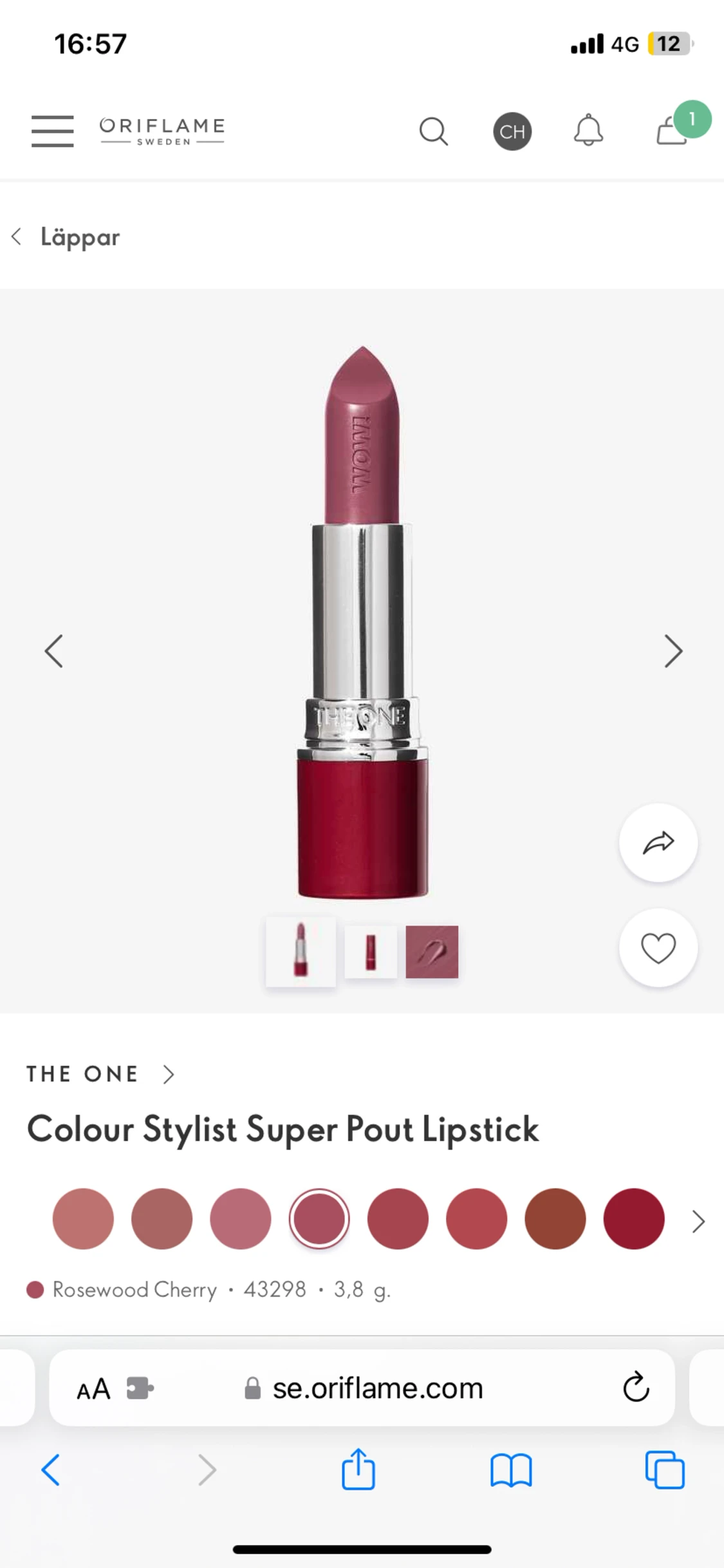The width and height of the screenshot is (724, 1568).
Task: Reload the page in Safari
Action: 636,1388
